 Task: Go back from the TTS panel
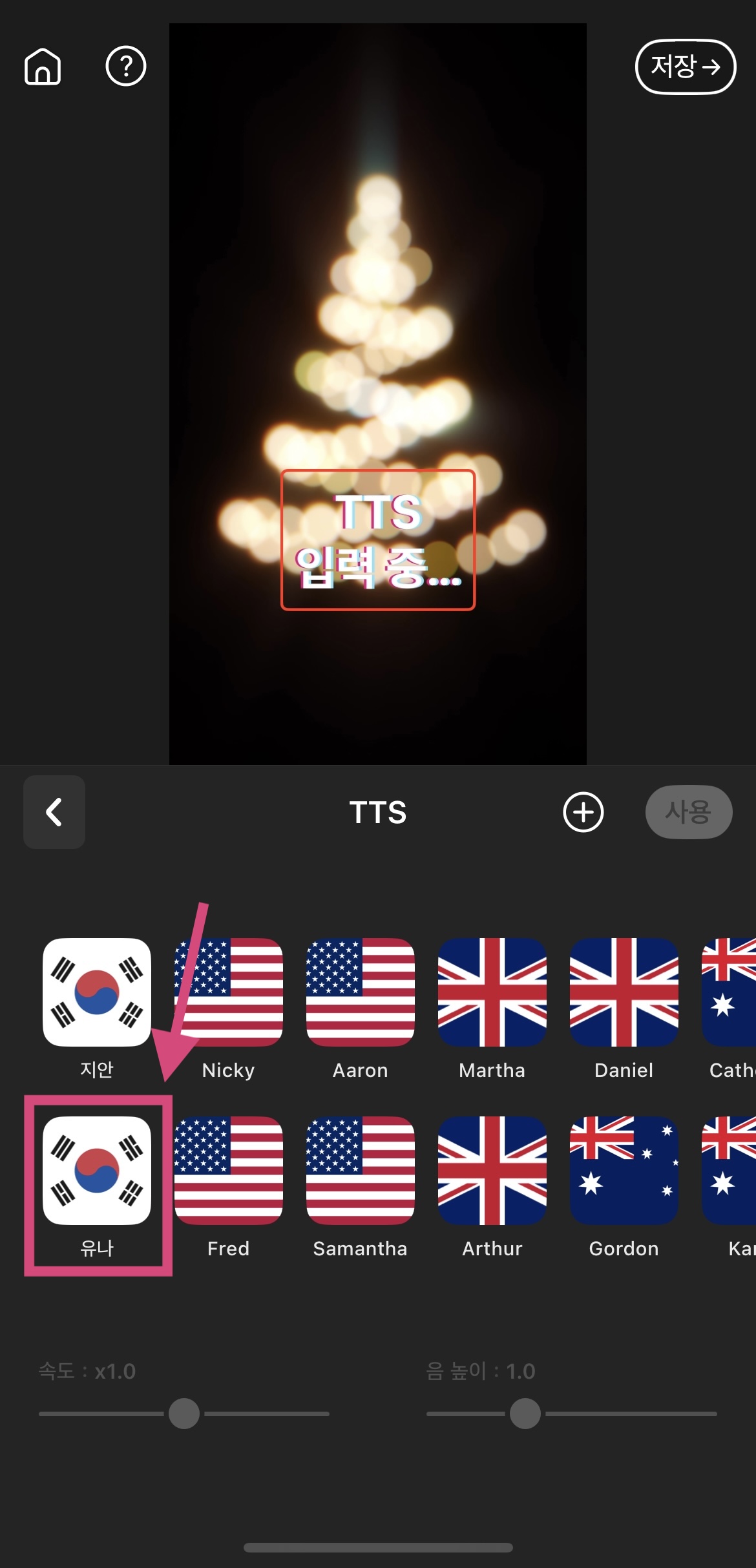click(54, 812)
